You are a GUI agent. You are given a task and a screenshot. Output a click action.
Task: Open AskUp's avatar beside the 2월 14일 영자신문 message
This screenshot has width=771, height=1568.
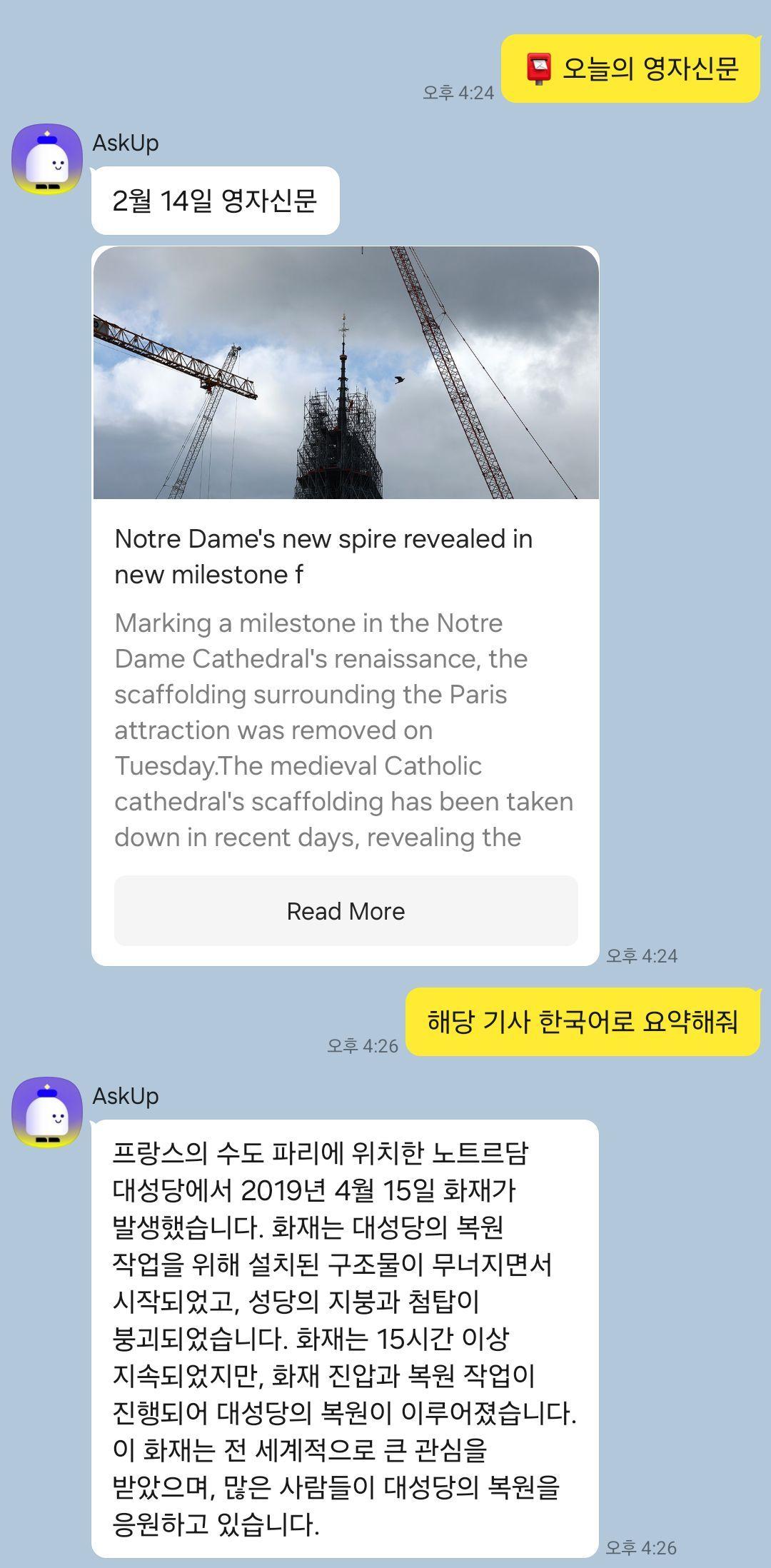pyautogui.click(x=47, y=159)
